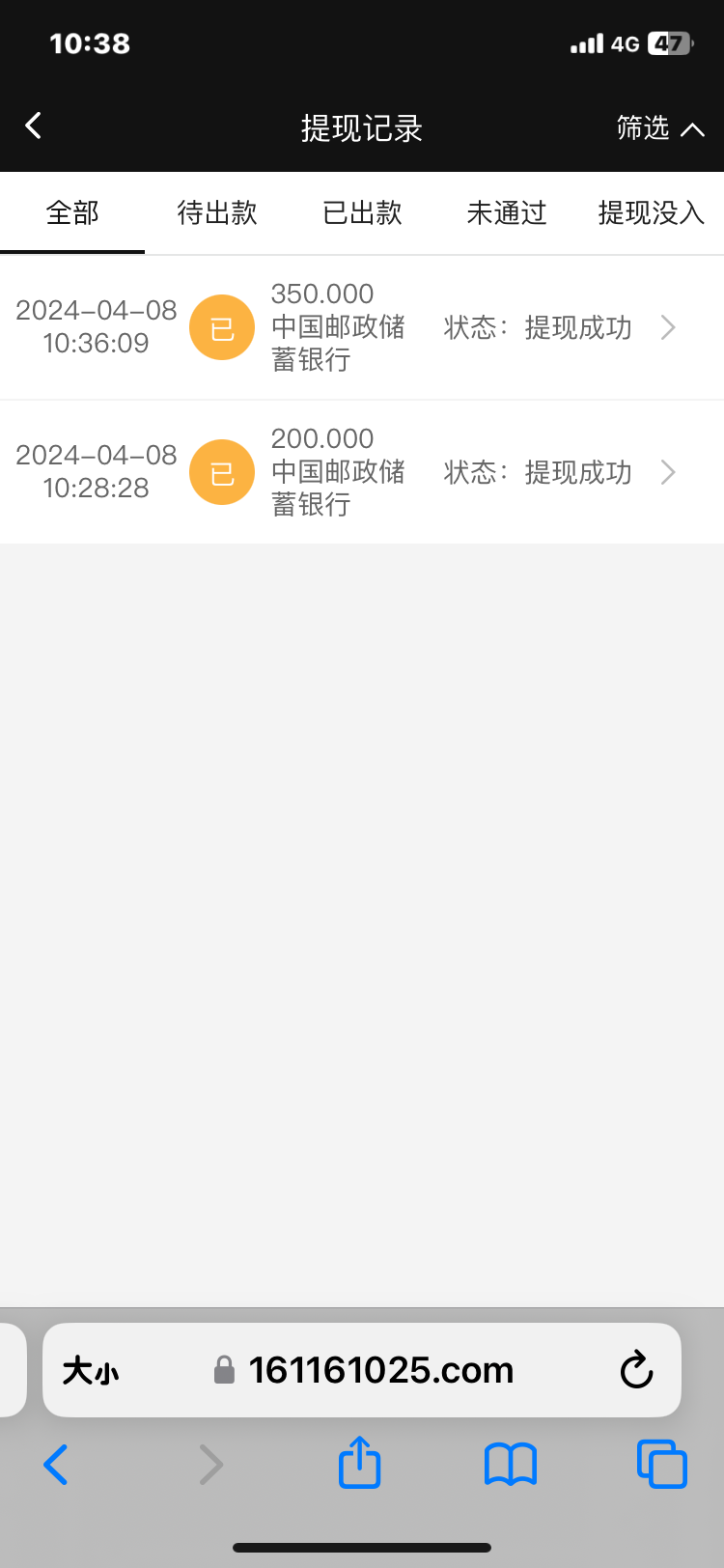Go back from the 提现记录 page
The height and width of the screenshot is (1568, 724).
pyautogui.click(x=34, y=126)
